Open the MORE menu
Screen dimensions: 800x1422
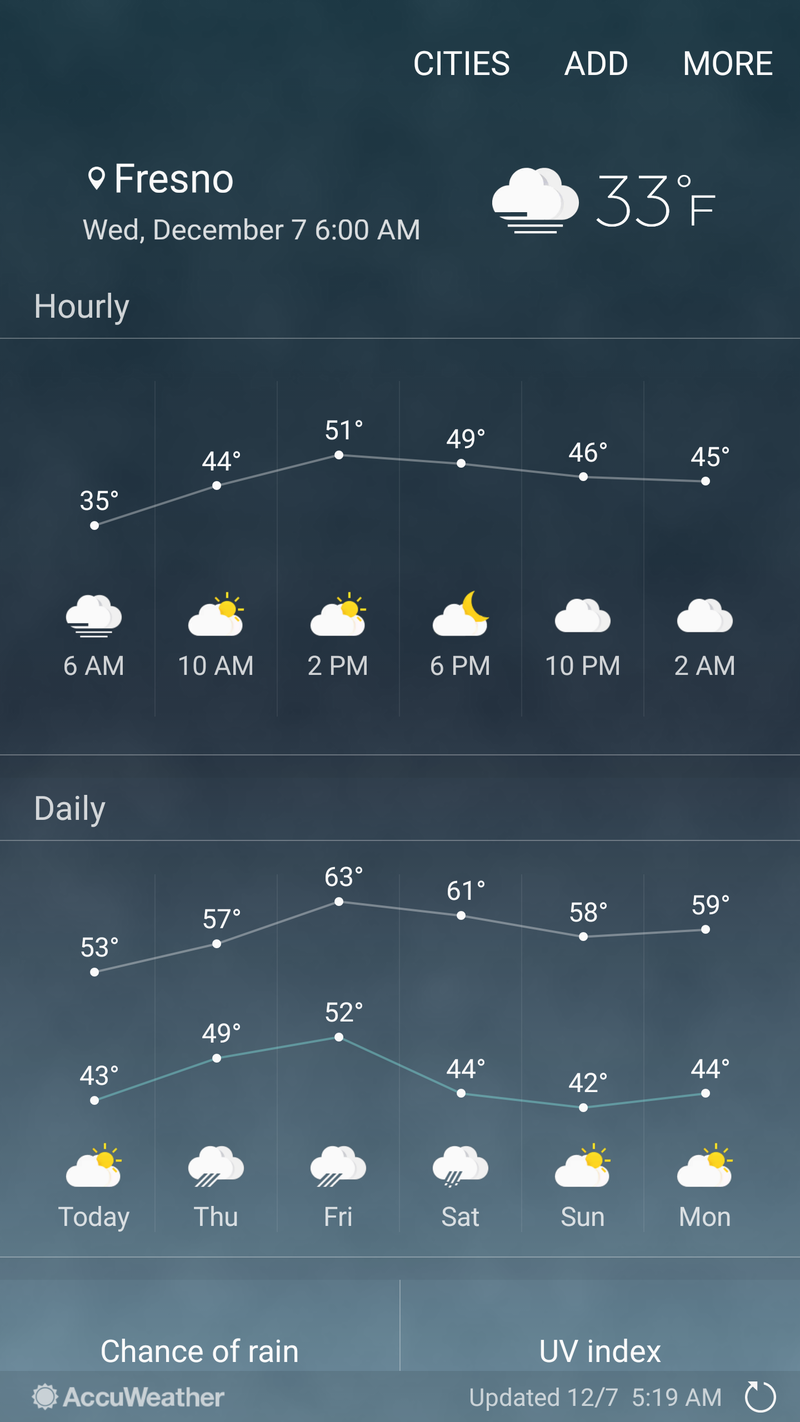coord(728,64)
